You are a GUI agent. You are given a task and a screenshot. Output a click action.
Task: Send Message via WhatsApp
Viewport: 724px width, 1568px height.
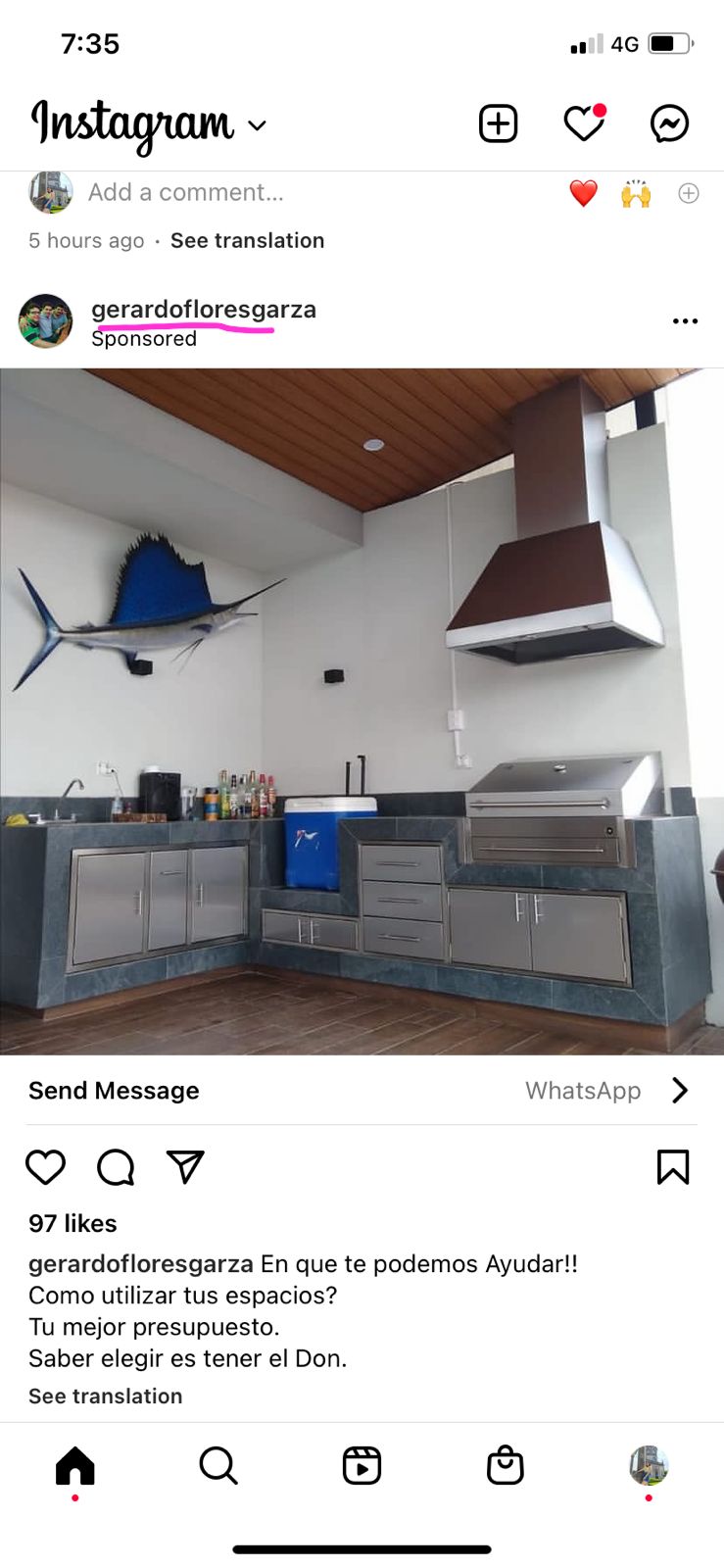click(362, 1091)
